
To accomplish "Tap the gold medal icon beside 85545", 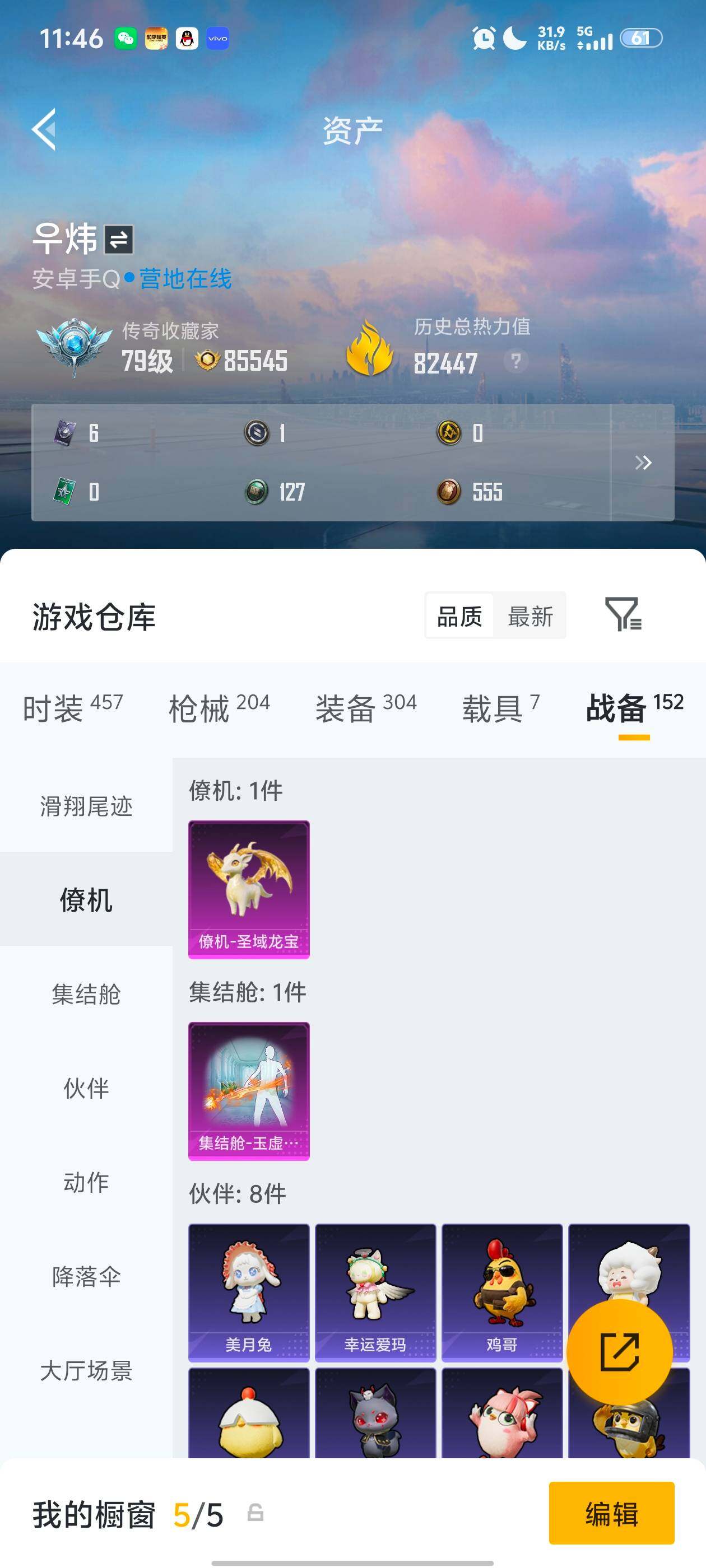I will [x=207, y=360].
